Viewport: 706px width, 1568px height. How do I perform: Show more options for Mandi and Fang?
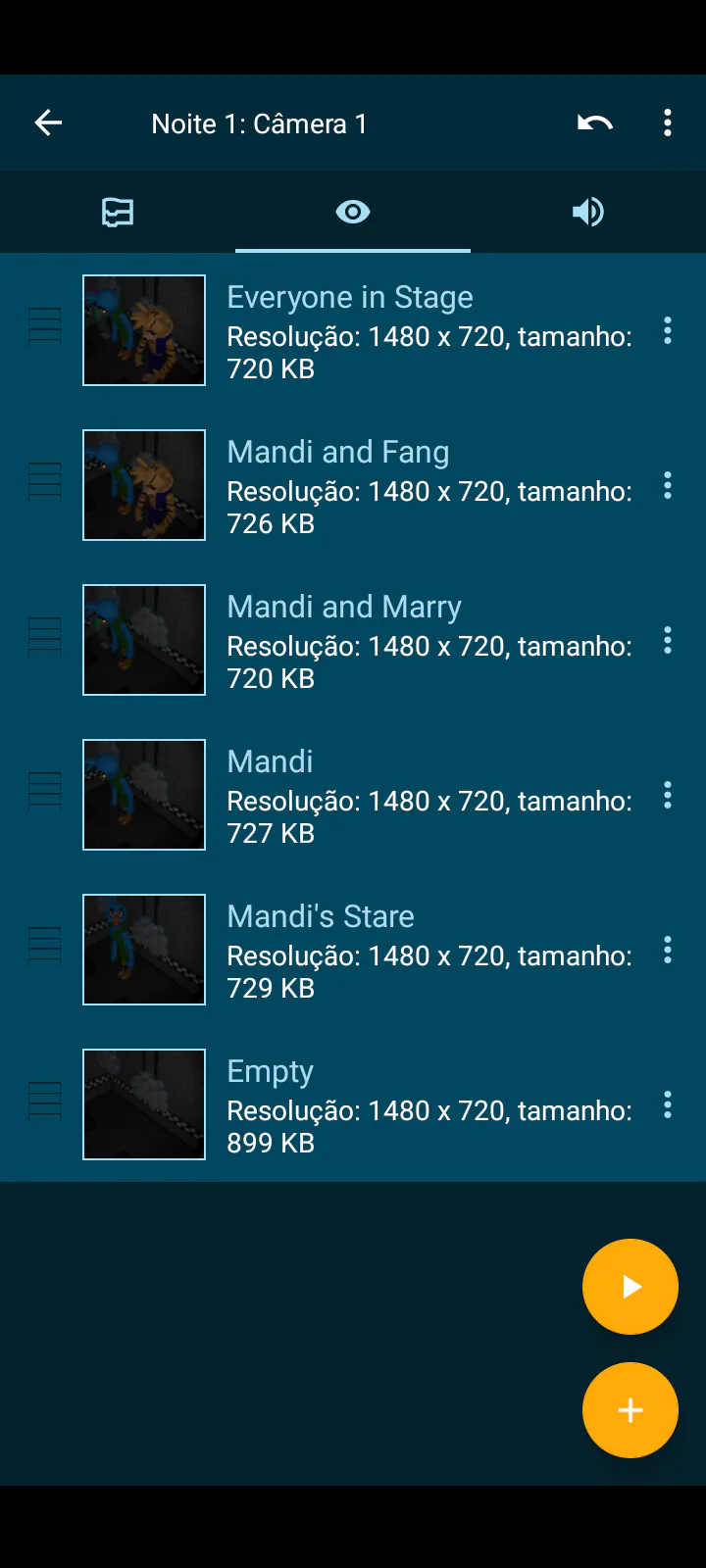pos(668,486)
